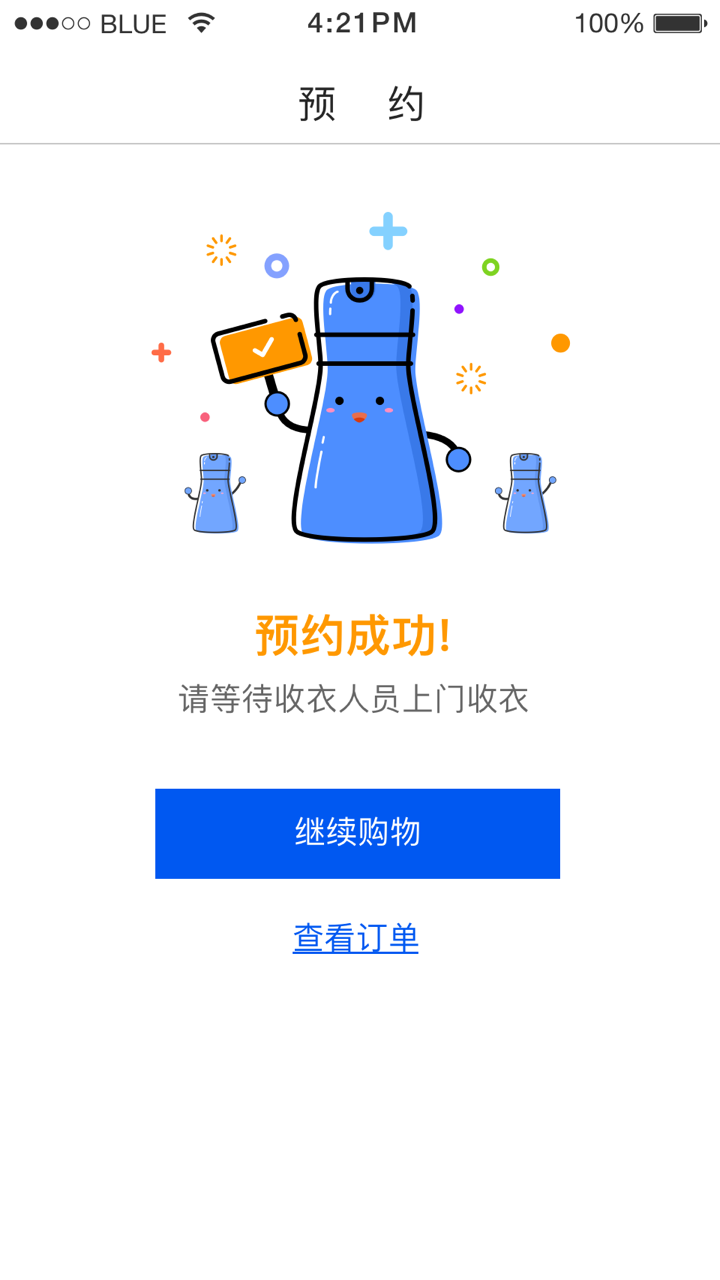
Task: Tap the orange circle swatch in illustration
Action: (559, 342)
